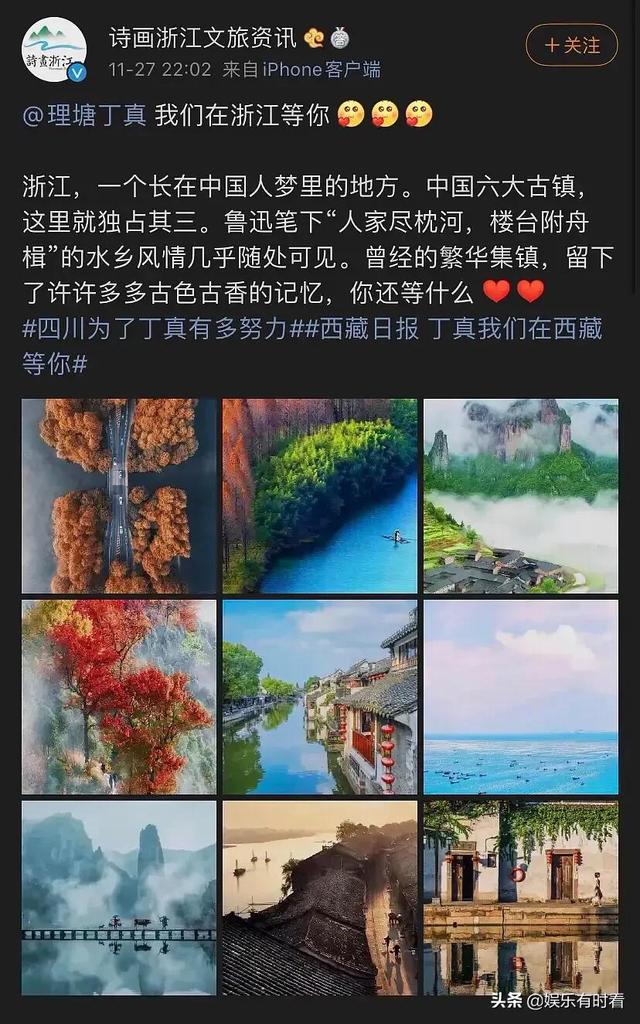The width and height of the screenshot is (640, 1024).
Task: View the green island and blue river photo
Action: point(320,496)
